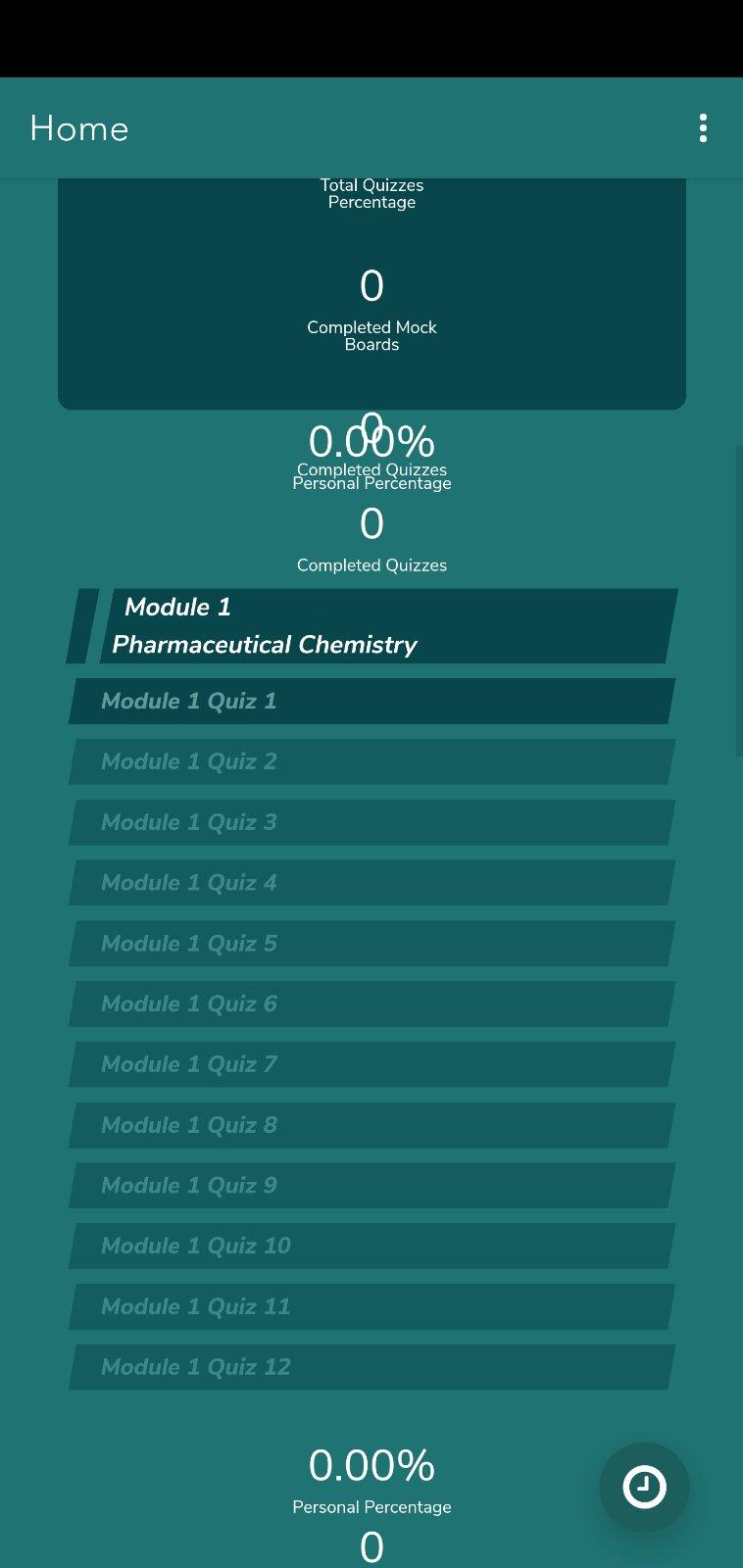Open Module 1 Quiz 6
Viewport: 743px width, 1568px height.
point(372,1004)
